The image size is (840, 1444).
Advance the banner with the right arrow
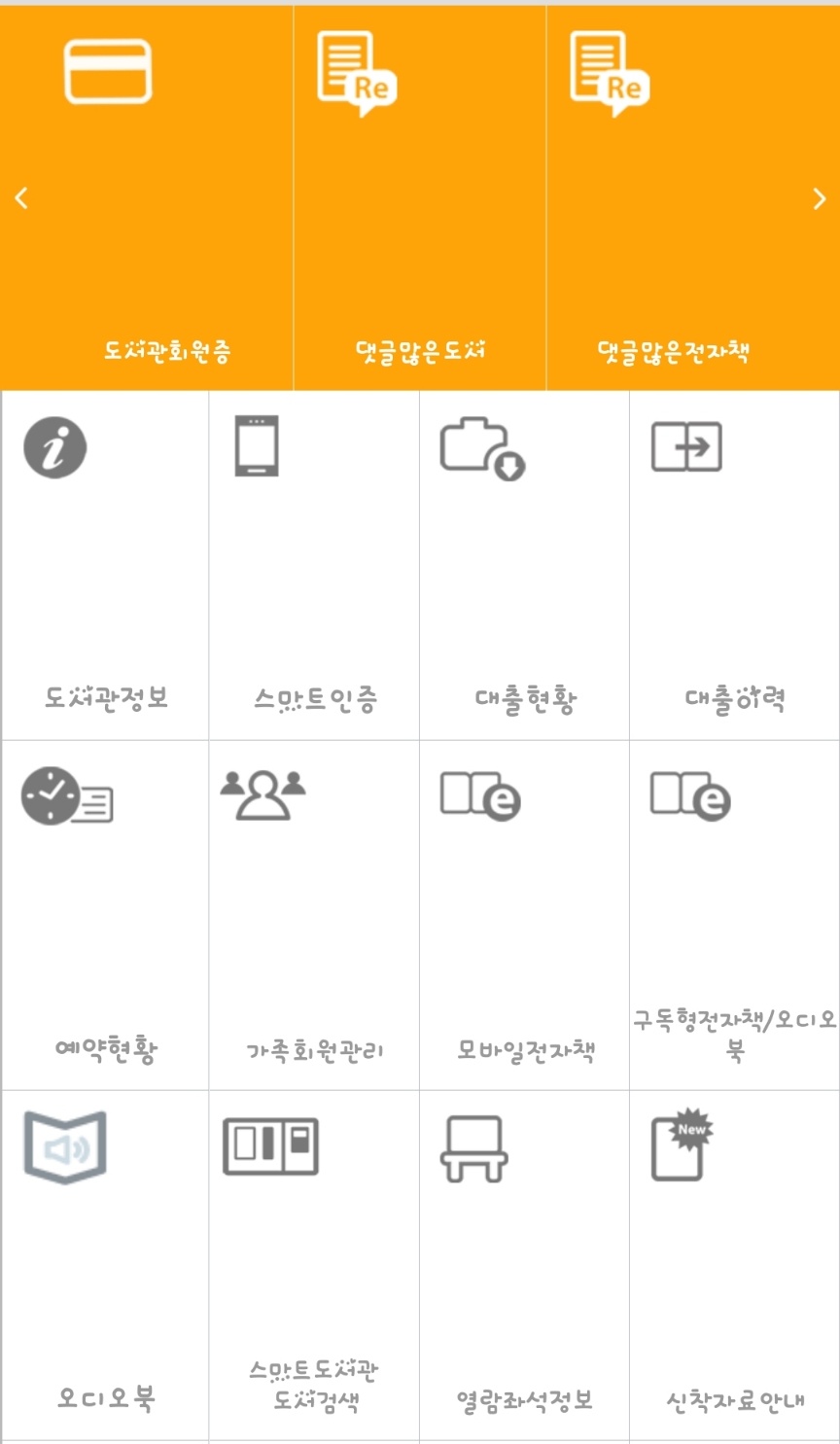click(818, 198)
